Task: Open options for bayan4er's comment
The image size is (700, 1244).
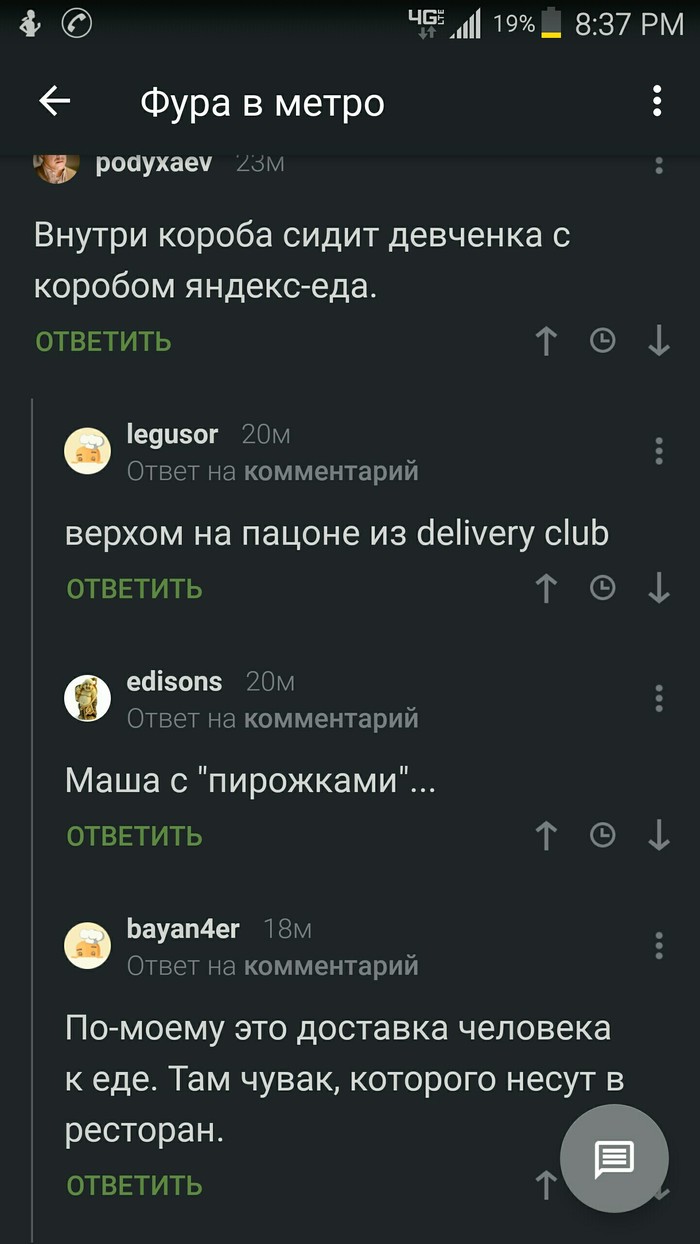Action: [x=658, y=945]
